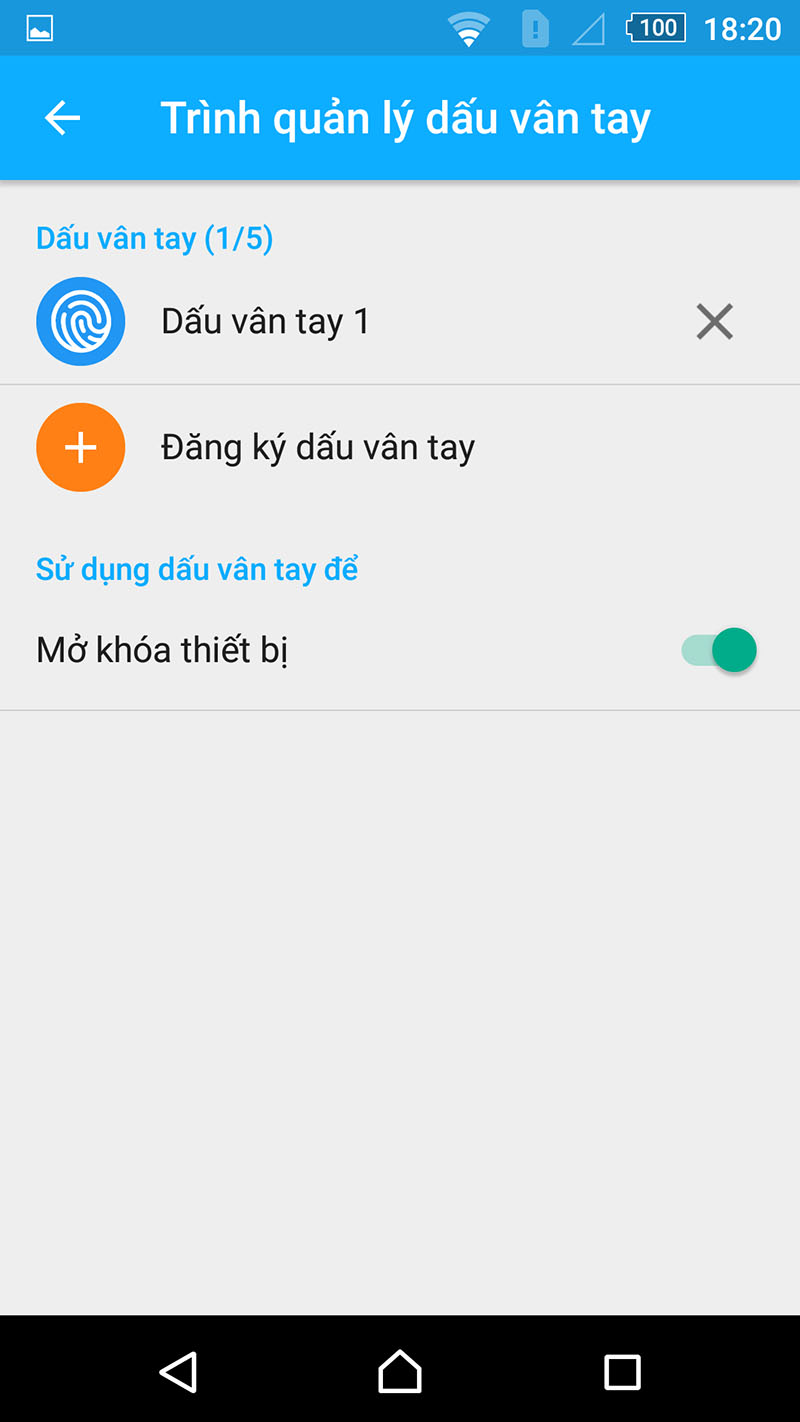This screenshot has width=800, height=1422.
Task: Tap the system home button
Action: click(400, 1371)
